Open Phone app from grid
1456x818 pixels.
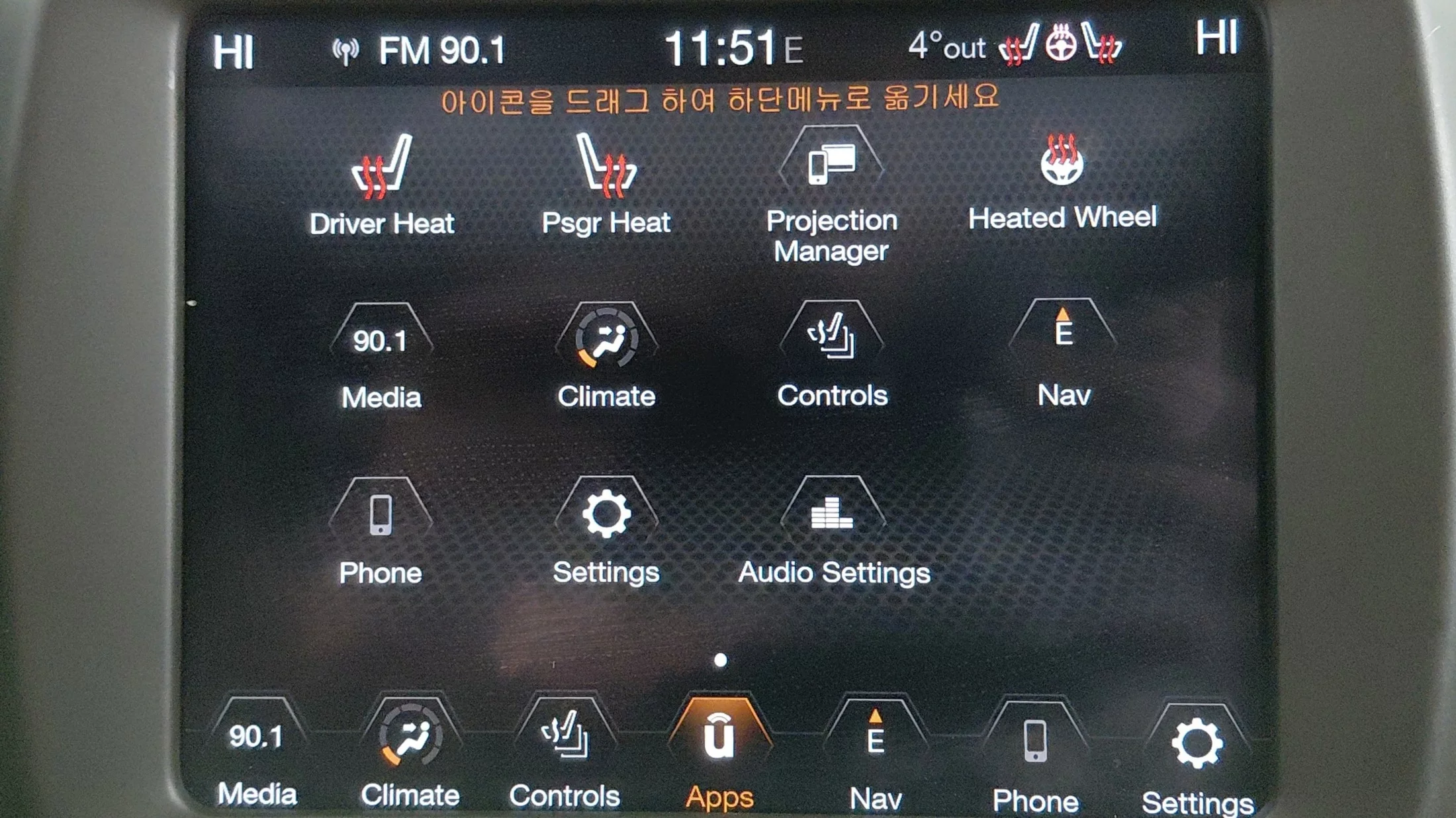pyautogui.click(x=381, y=533)
